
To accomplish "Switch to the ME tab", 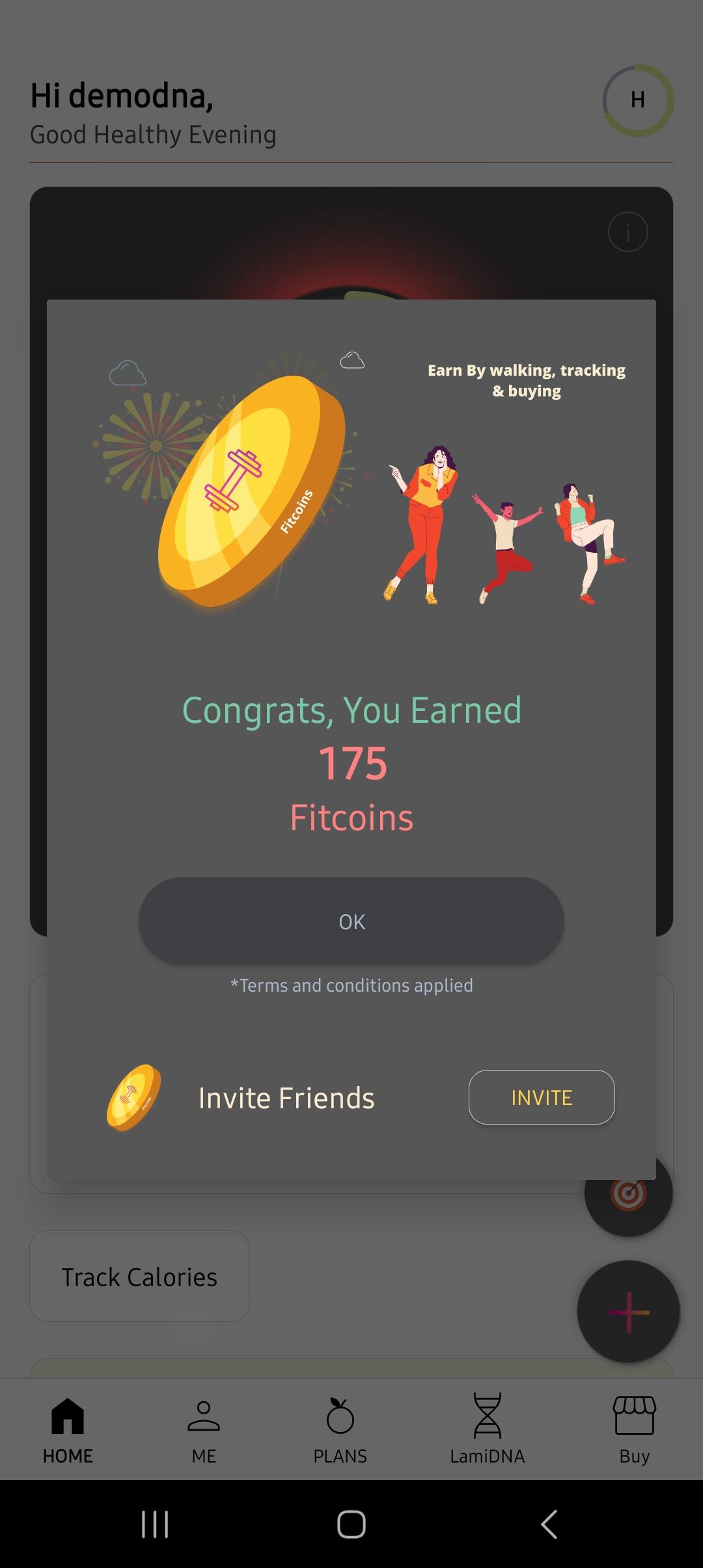I will [x=204, y=1430].
